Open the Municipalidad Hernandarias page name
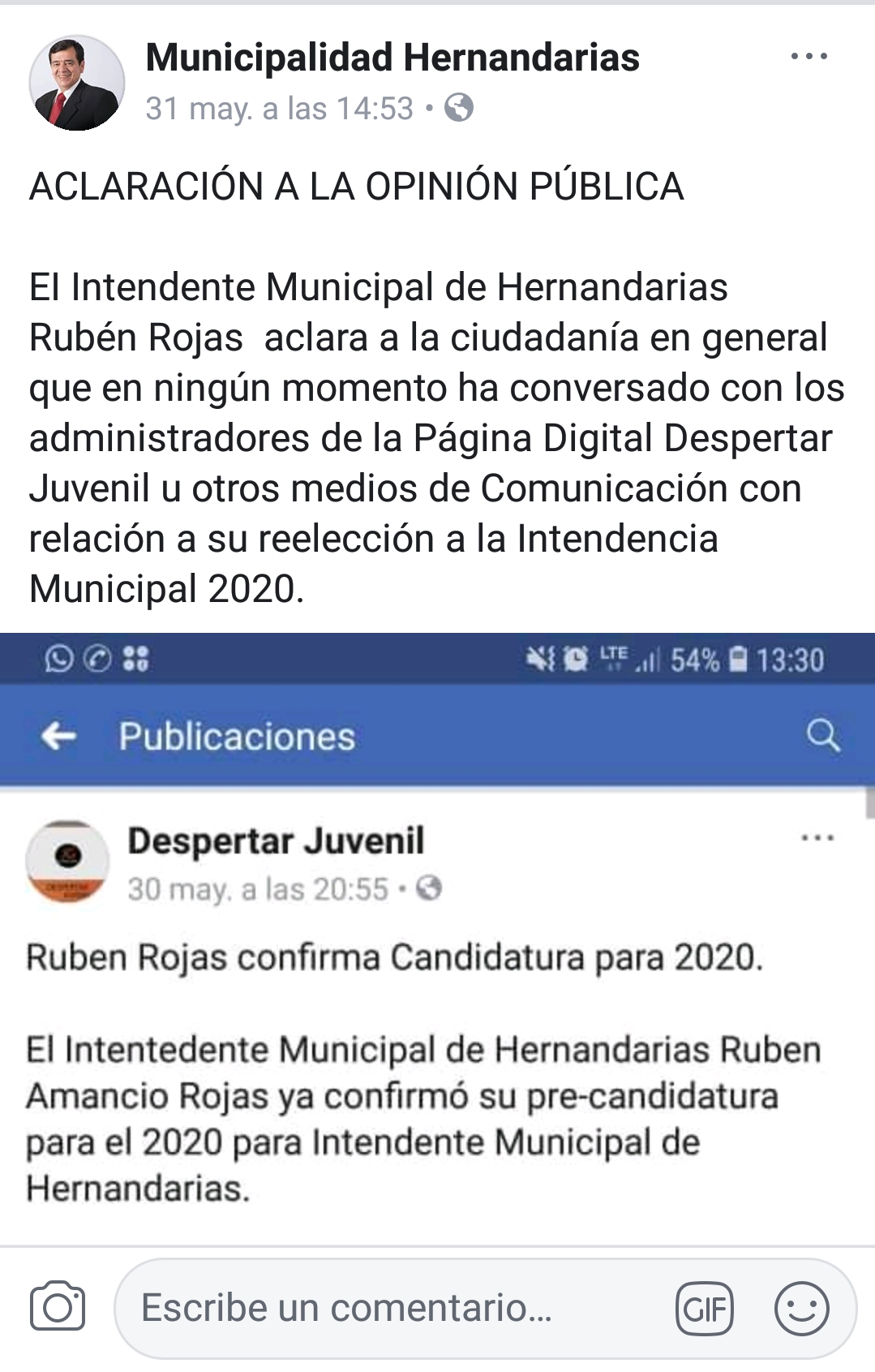 pos(392,58)
